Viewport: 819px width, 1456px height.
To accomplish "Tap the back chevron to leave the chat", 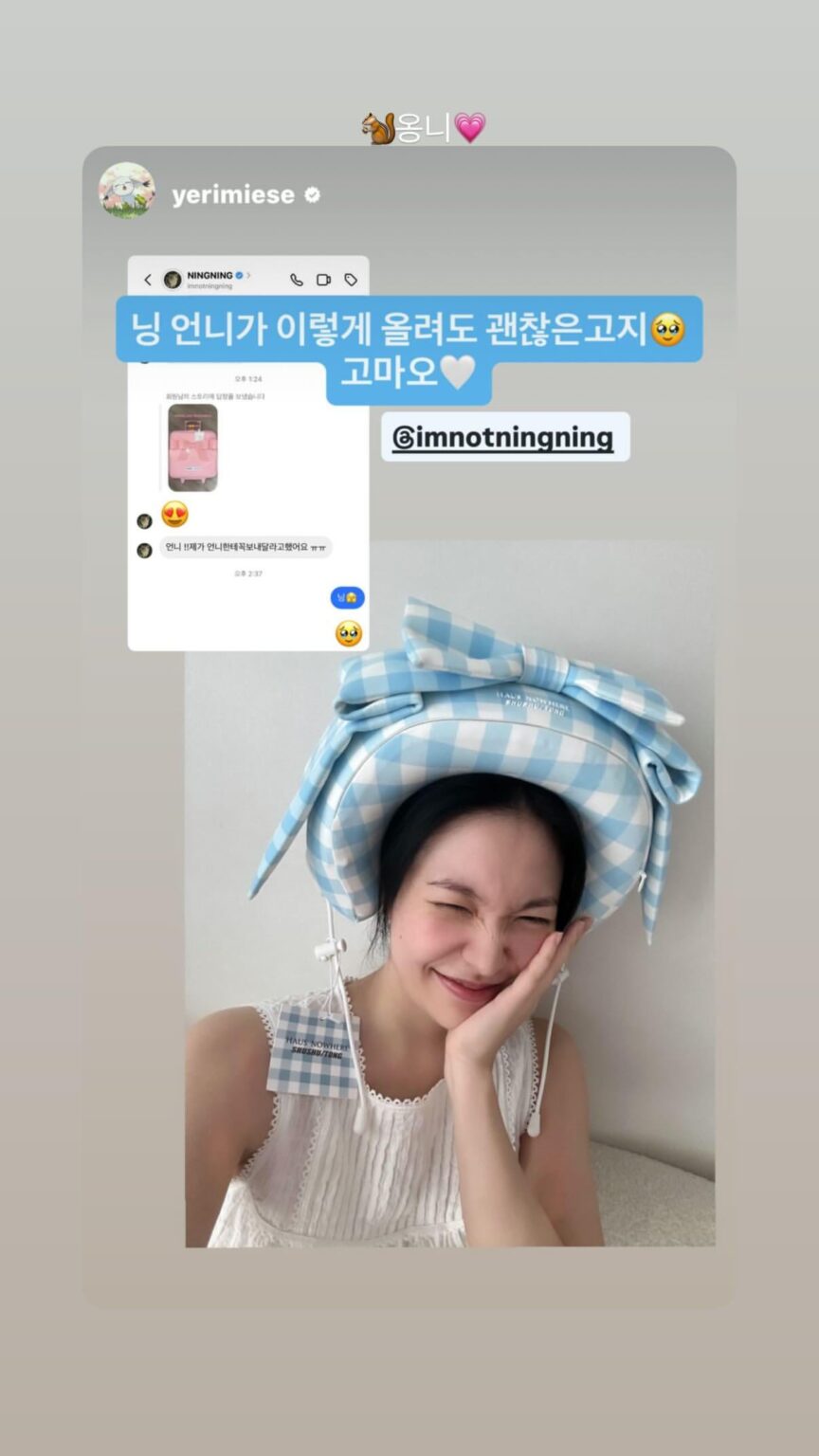I will [x=147, y=280].
